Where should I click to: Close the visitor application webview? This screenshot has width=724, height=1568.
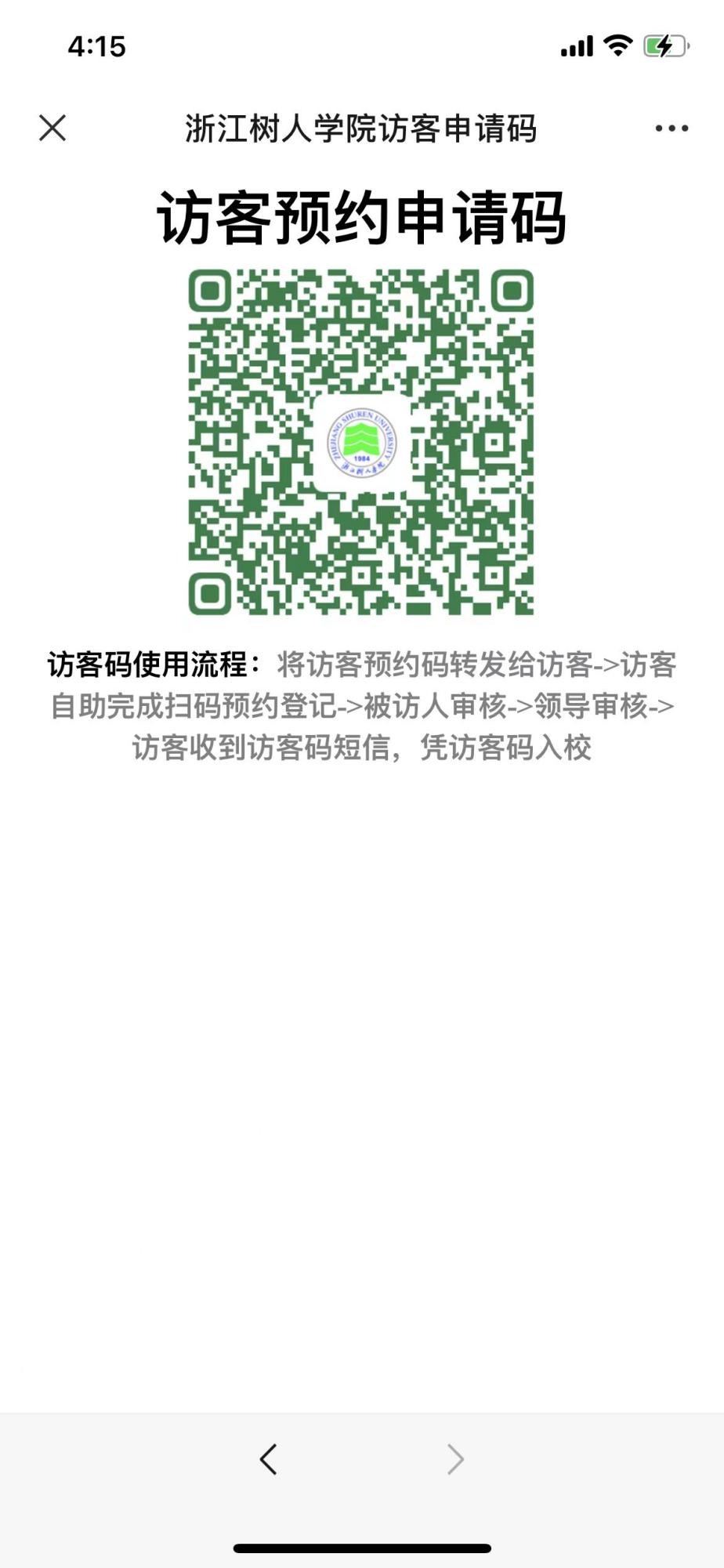tap(52, 128)
